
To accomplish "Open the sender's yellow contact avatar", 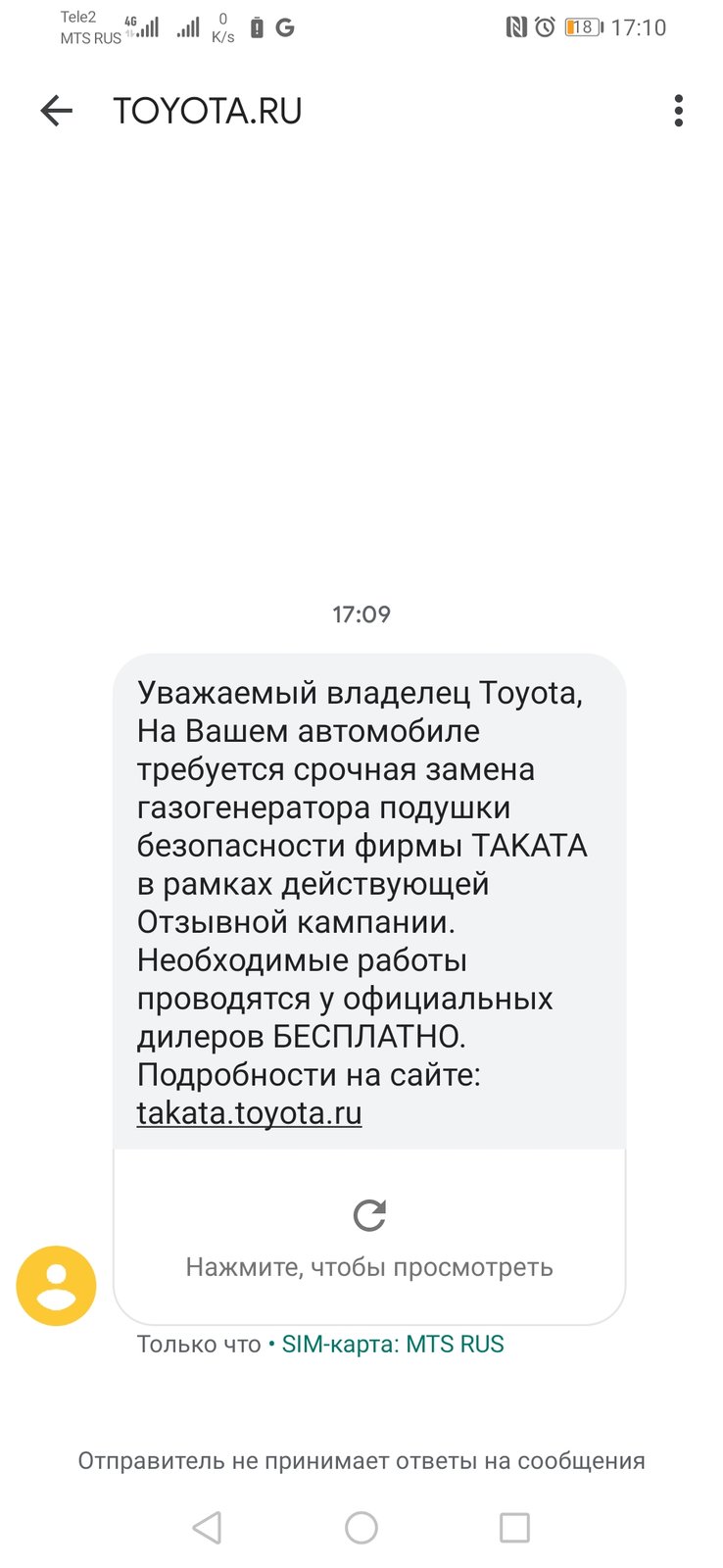I will (56, 1286).
